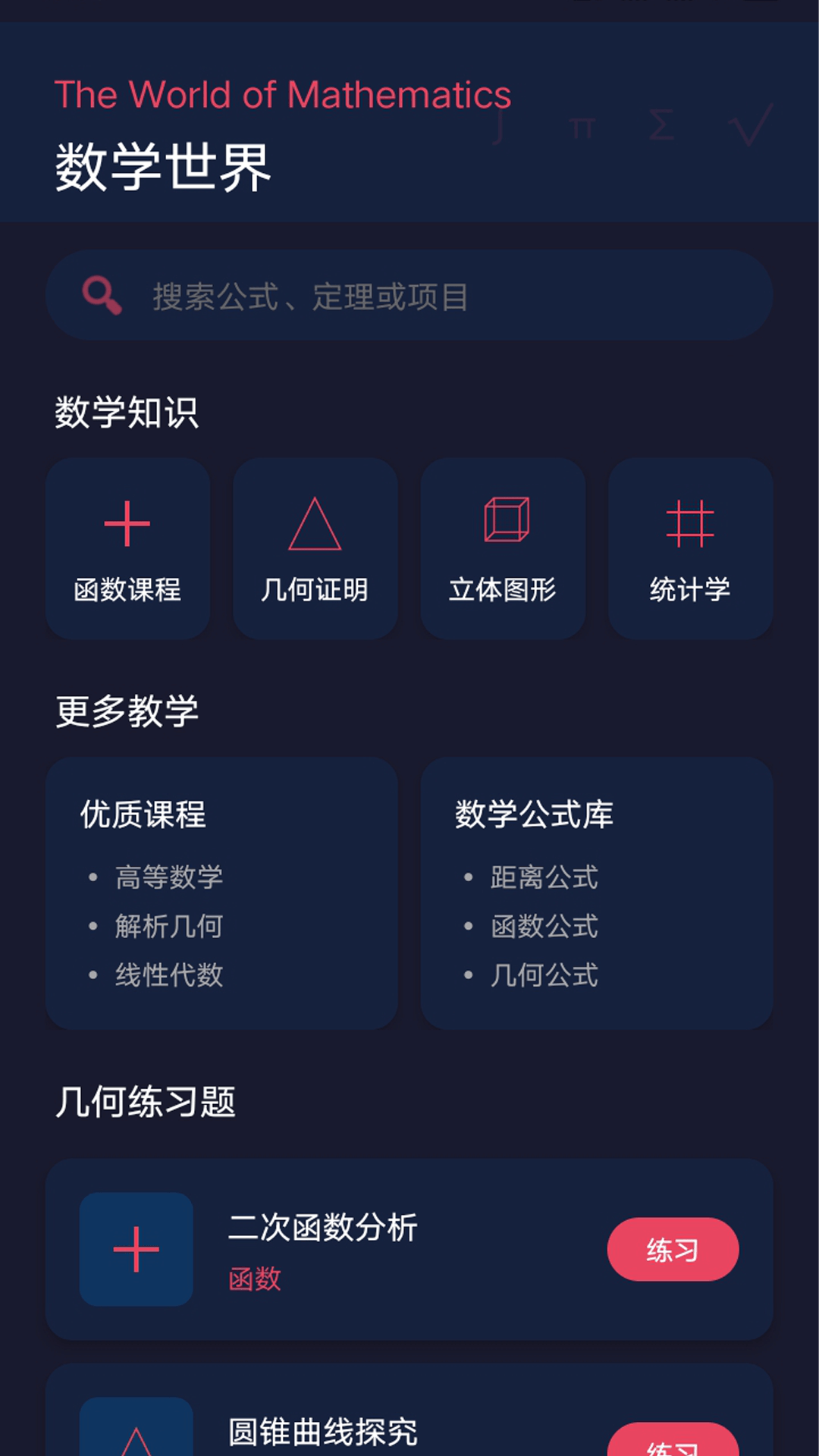Tap the search field for formulas and theorems
The image size is (819, 1456).
click(409, 296)
